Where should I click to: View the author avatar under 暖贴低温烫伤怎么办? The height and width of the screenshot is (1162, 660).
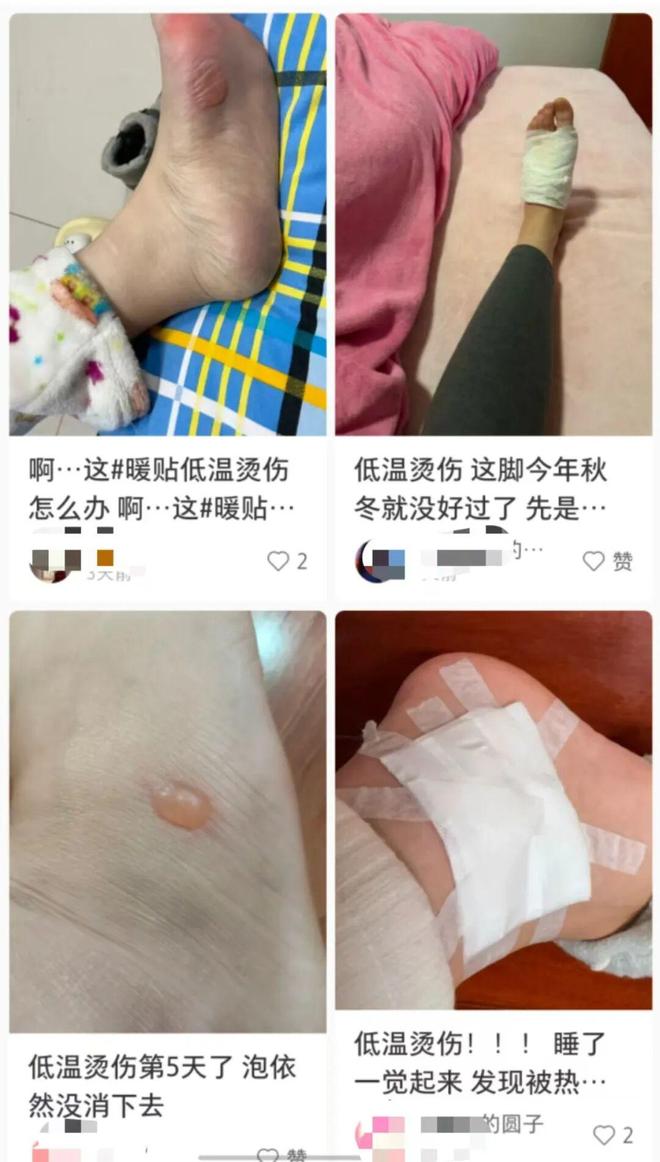point(47,561)
